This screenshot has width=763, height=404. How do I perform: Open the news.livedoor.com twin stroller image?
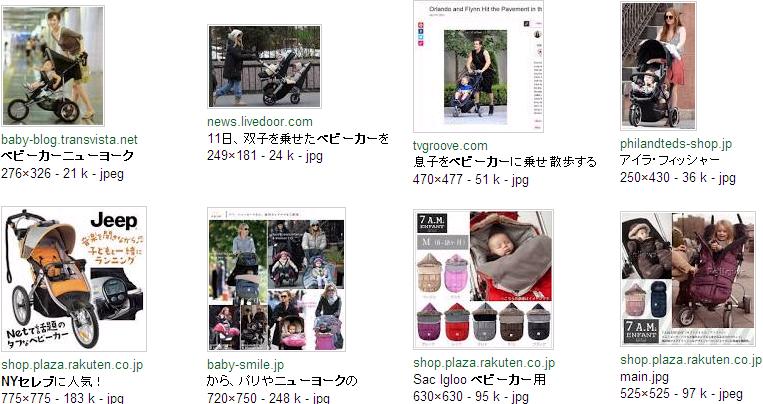click(264, 66)
